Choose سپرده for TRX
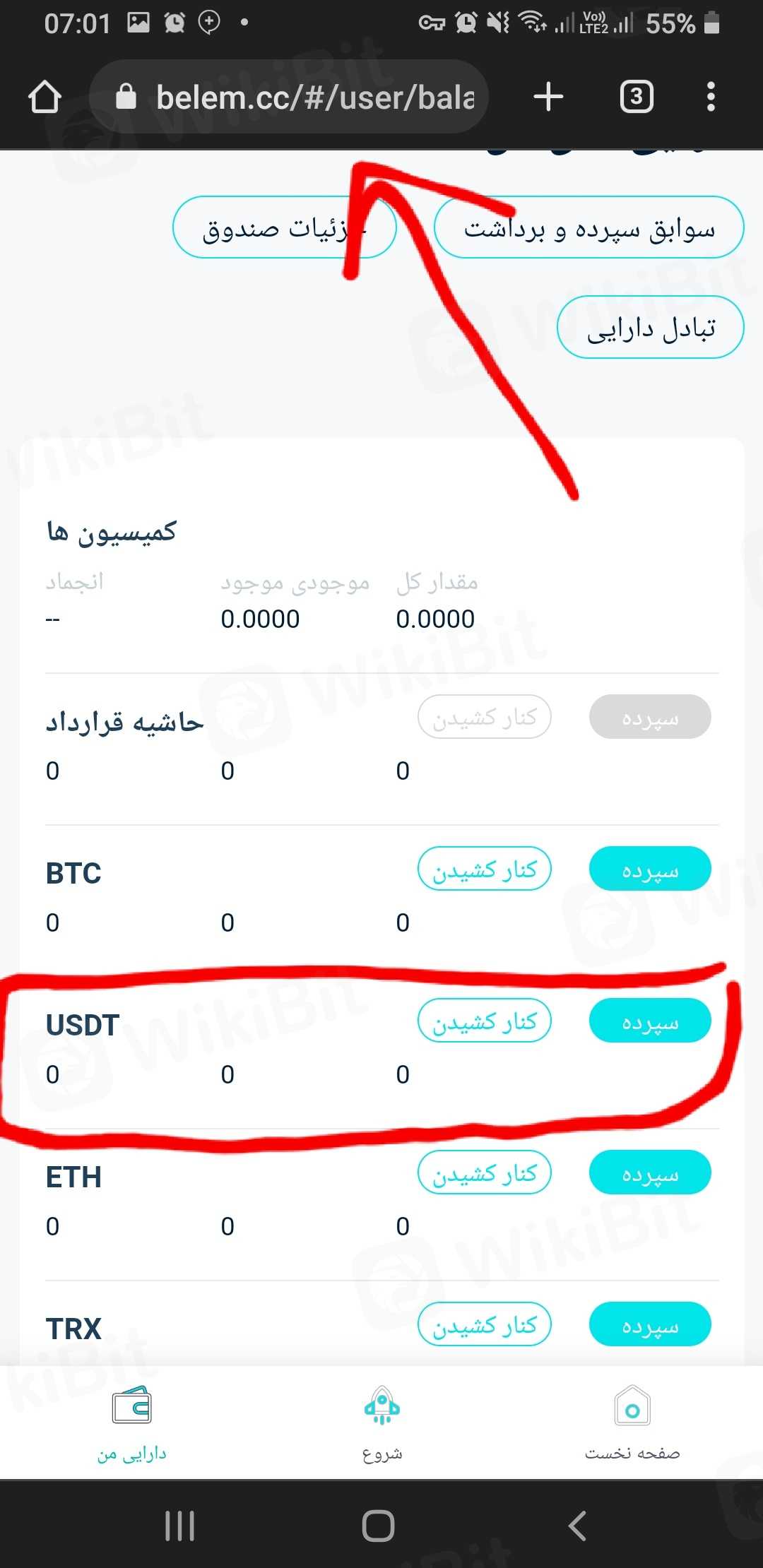The height and width of the screenshot is (1568, 763). [x=649, y=1325]
